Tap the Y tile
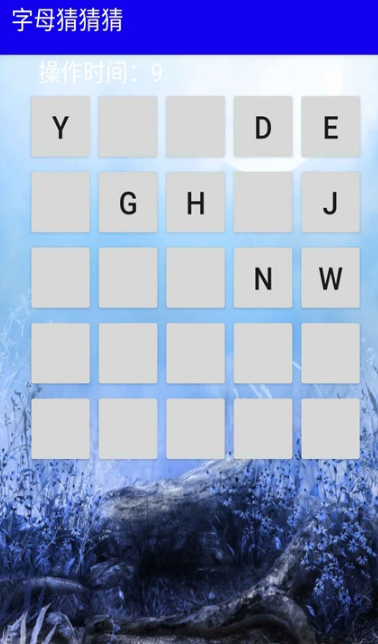The width and height of the screenshot is (378, 644). pos(60,126)
